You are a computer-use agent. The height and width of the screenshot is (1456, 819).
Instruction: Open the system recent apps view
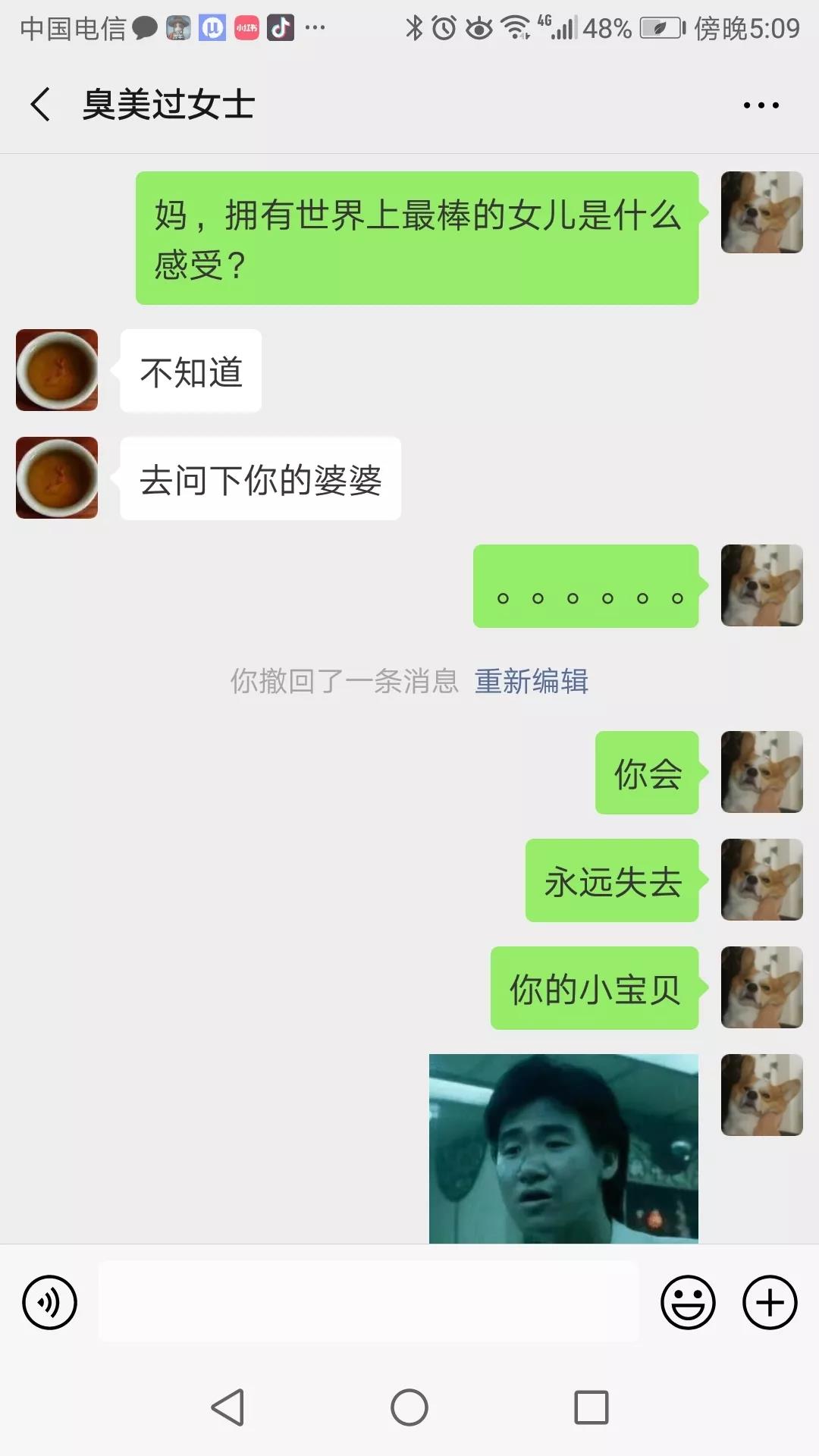tap(591, 1407)
